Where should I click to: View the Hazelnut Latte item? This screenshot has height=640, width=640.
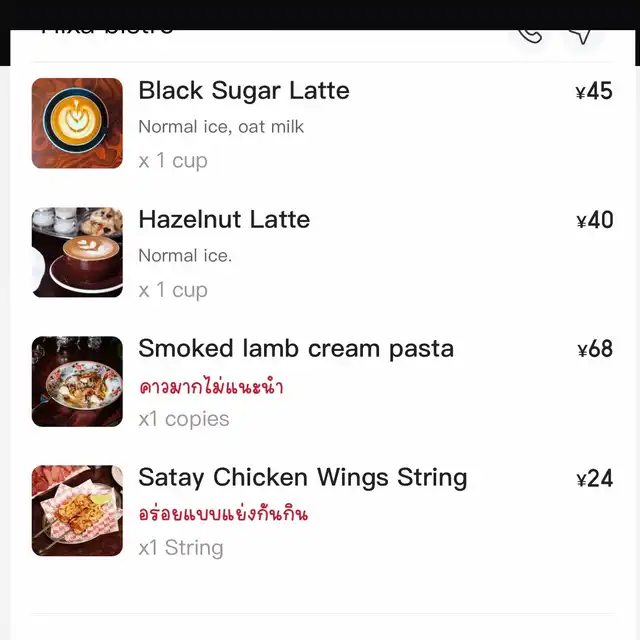pyautogui.click(x=224, y=220)
